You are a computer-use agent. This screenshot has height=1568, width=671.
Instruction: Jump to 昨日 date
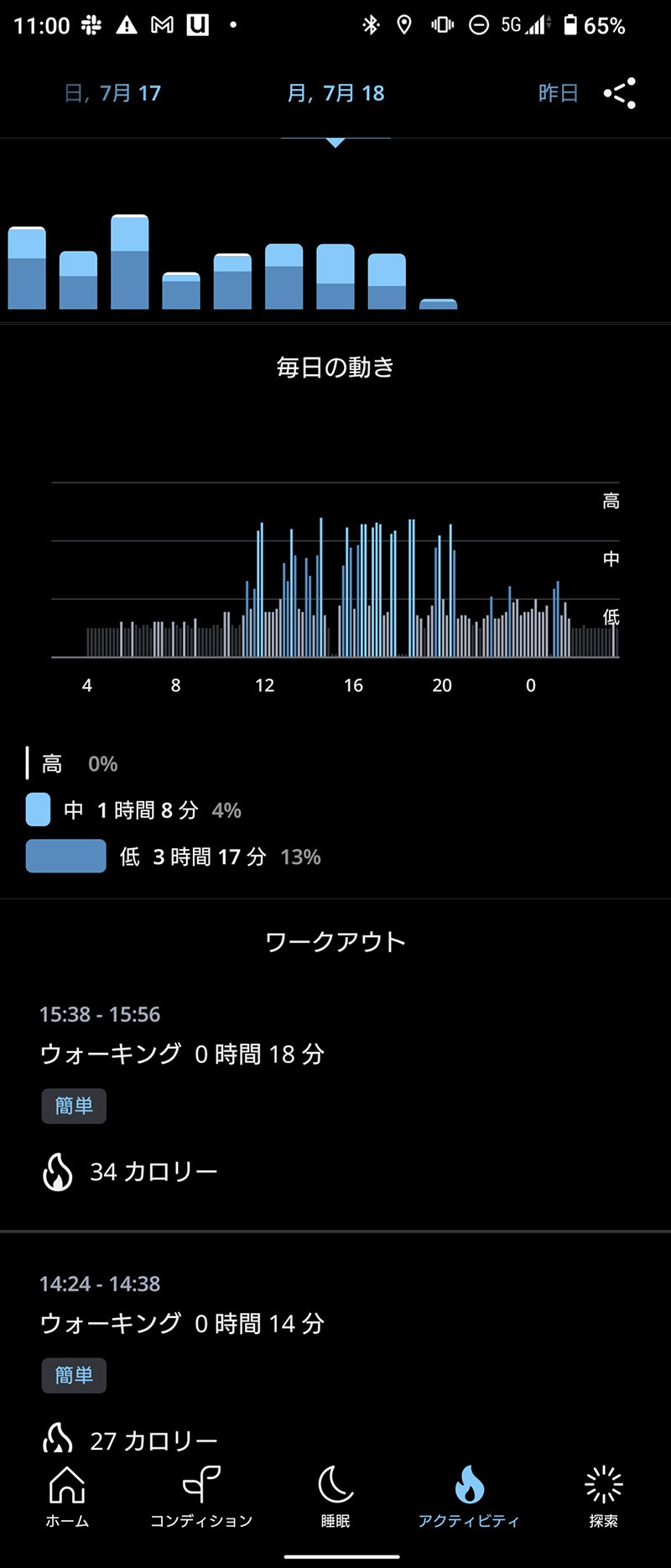pyautogui.click(x=558, y=93)
